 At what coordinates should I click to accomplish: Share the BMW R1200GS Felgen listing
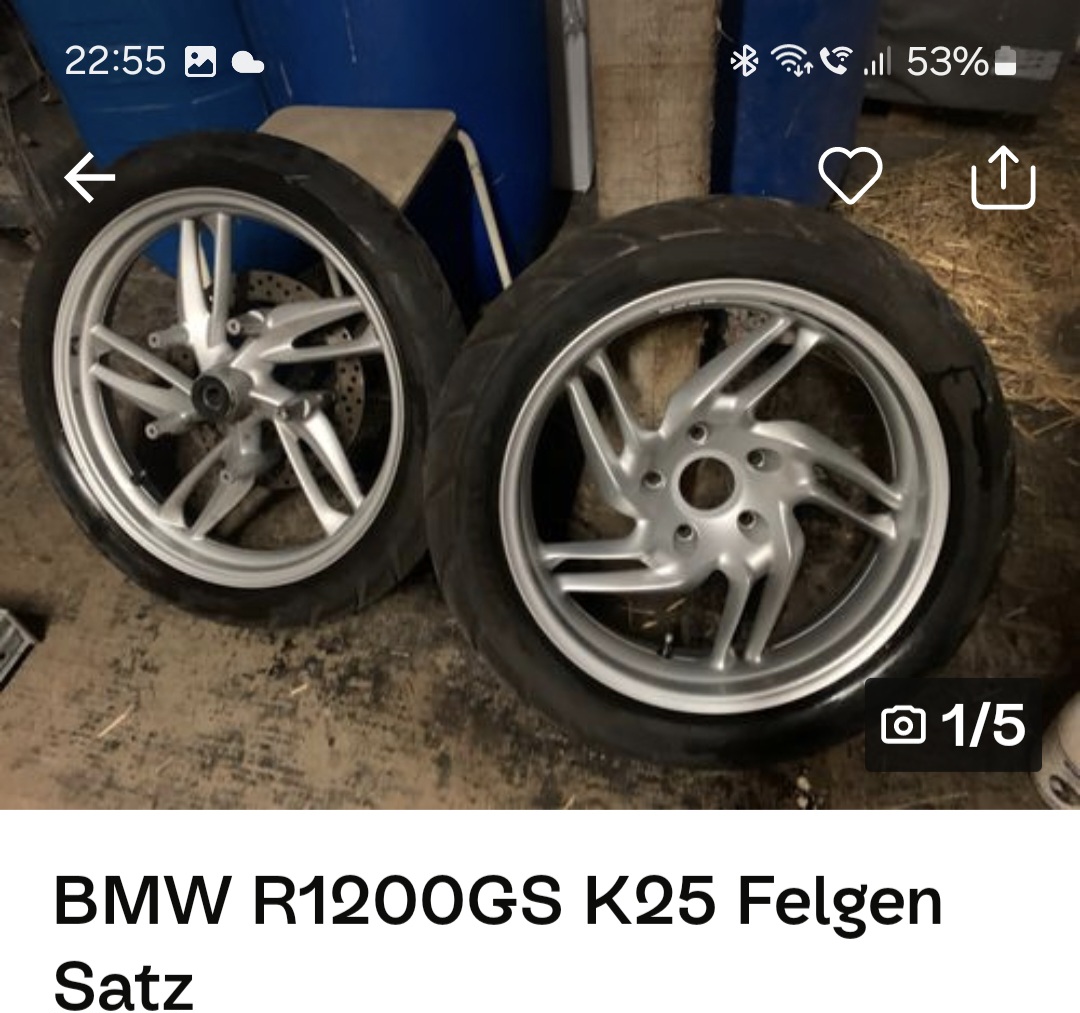pyautogui.click(x=1003, y=178)
